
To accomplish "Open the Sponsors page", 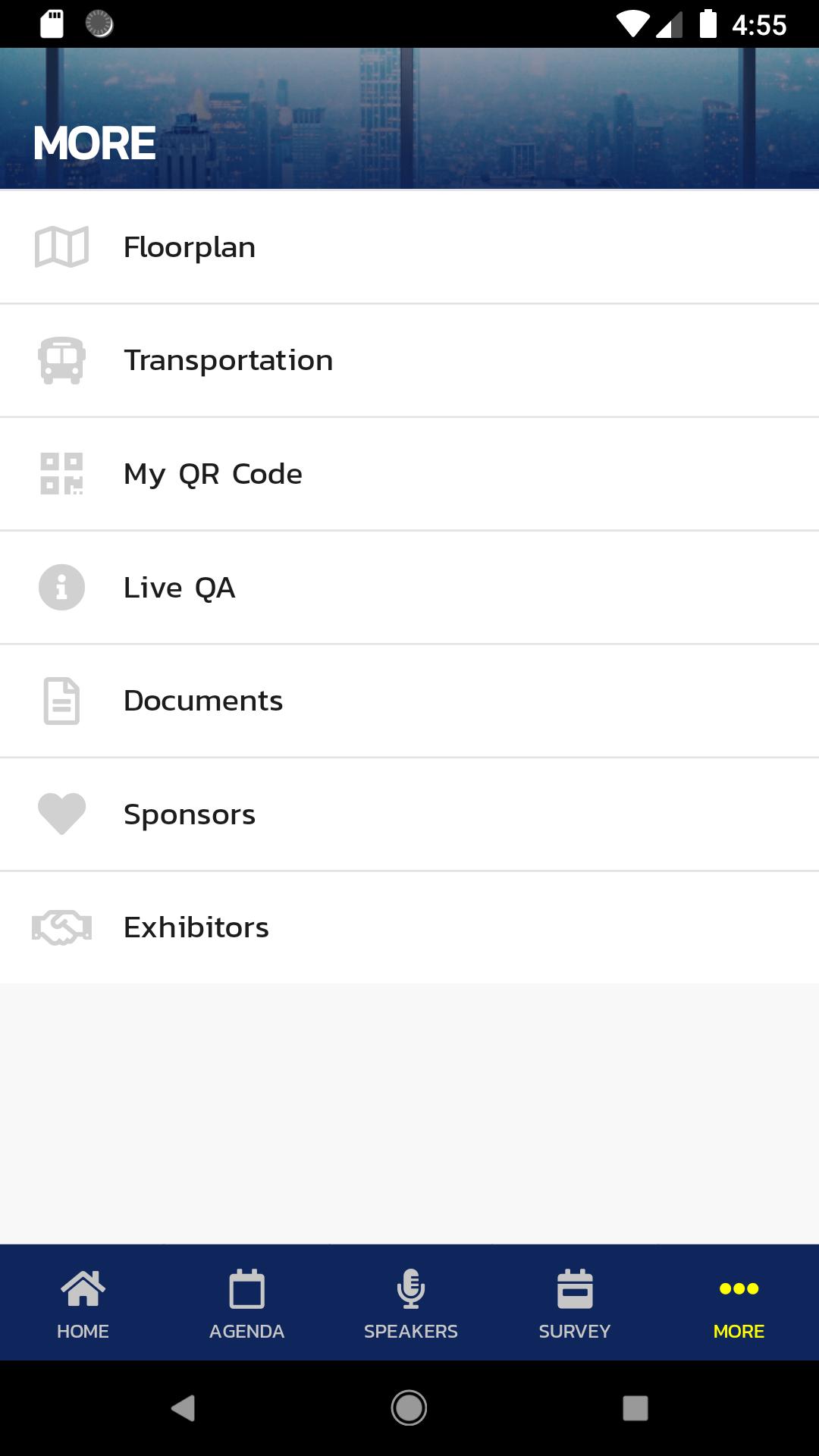I will 409,814.
